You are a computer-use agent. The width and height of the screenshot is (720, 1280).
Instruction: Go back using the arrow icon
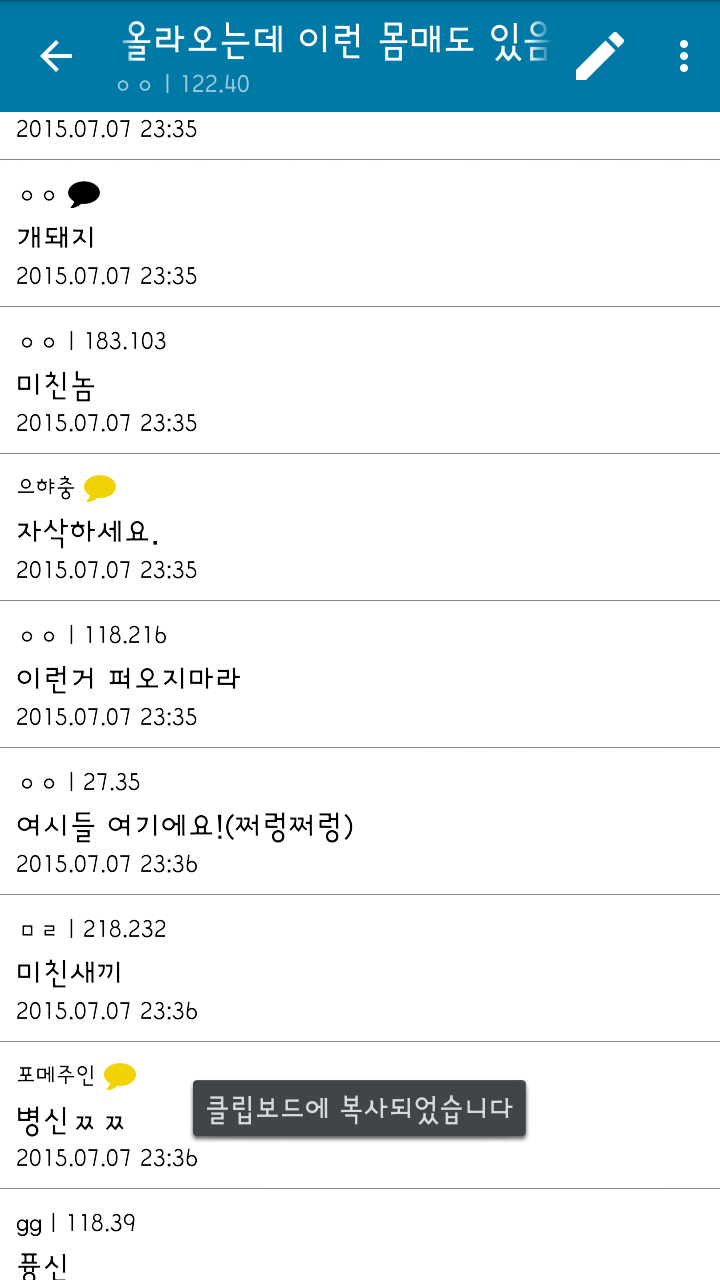pyautogui.click(x=56, y=56)
